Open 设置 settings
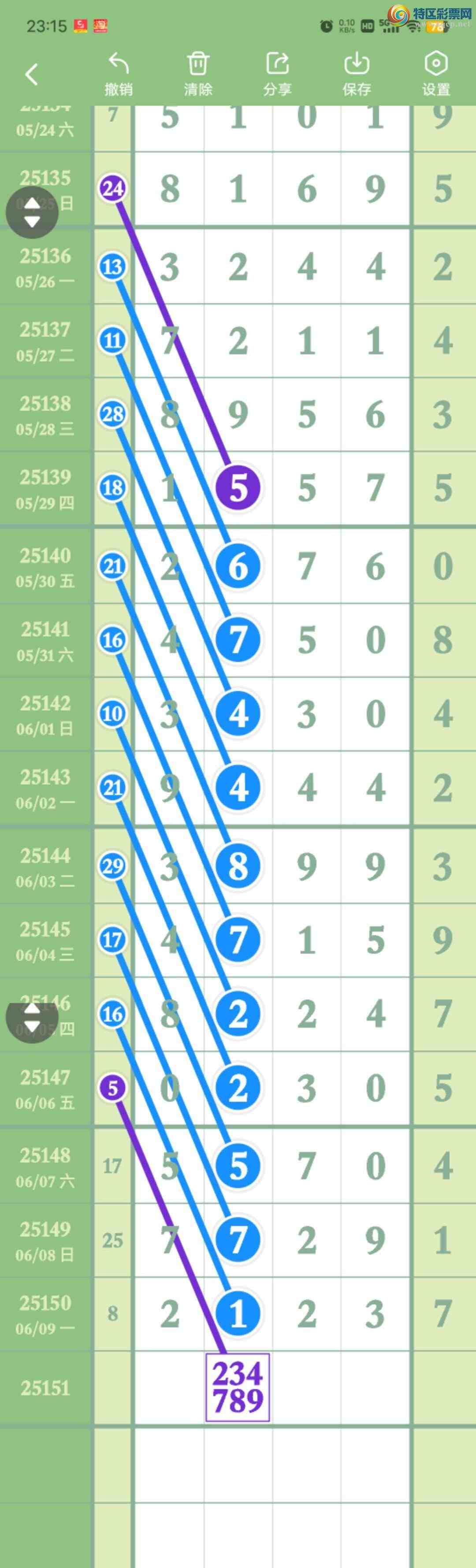This screenshot has height=1568, width=476. coord(436,74)
